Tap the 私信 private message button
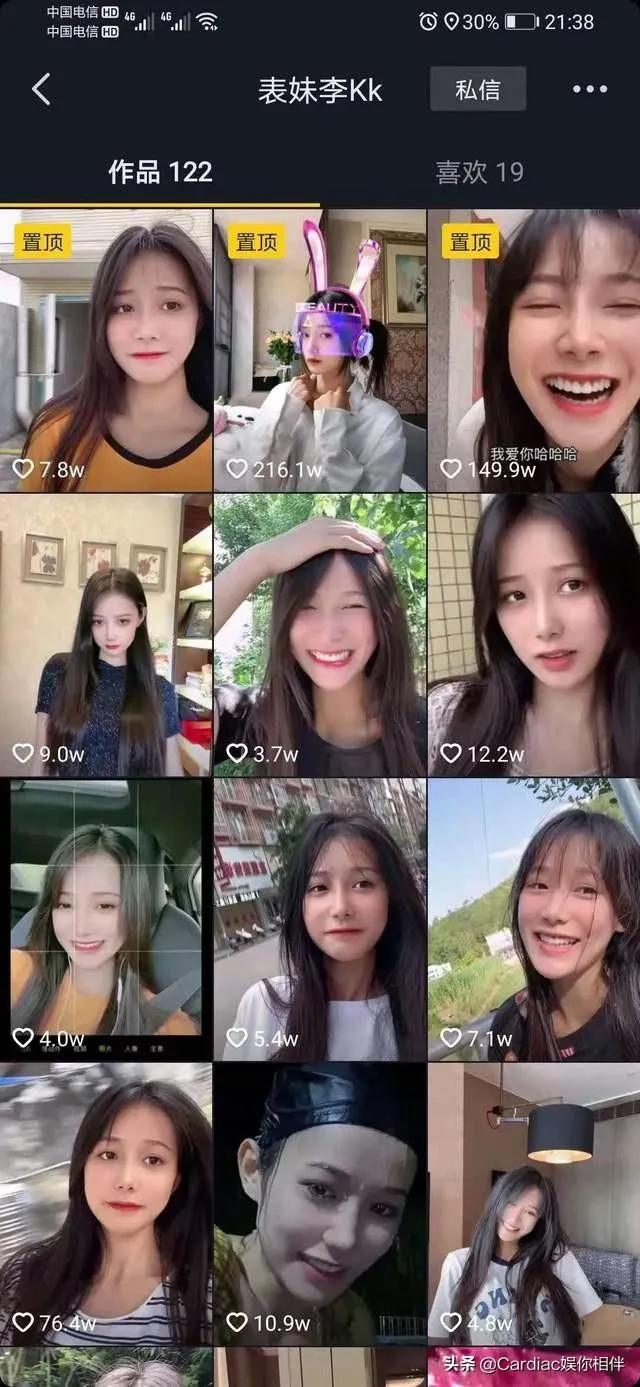640x1387 pixels. [478, 89]
